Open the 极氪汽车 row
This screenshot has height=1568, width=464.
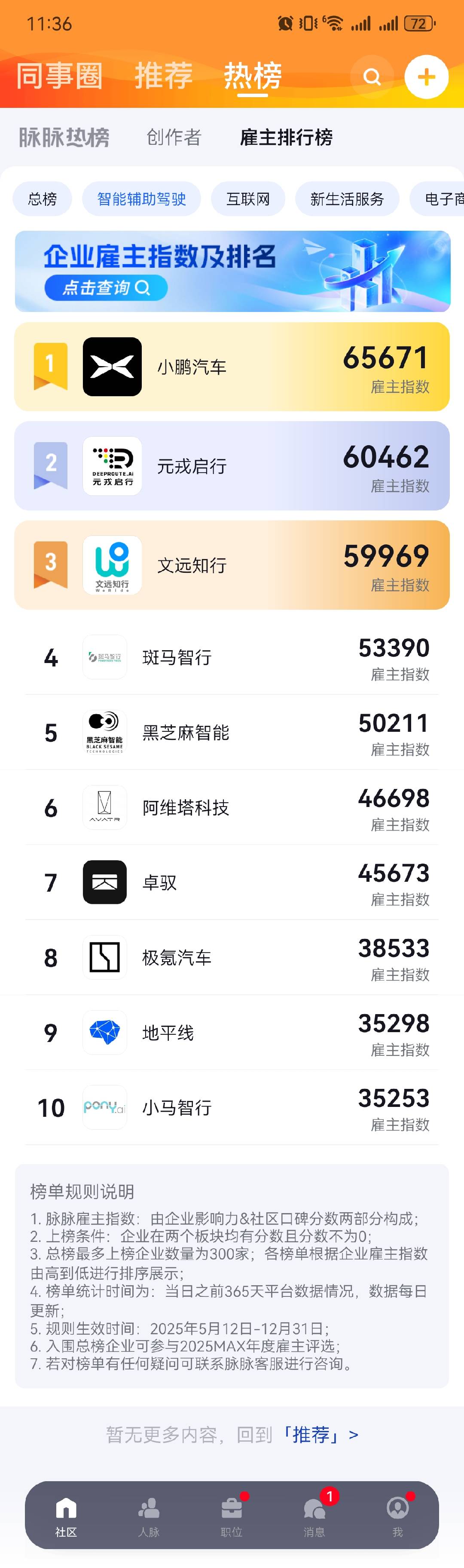(232, 958)
